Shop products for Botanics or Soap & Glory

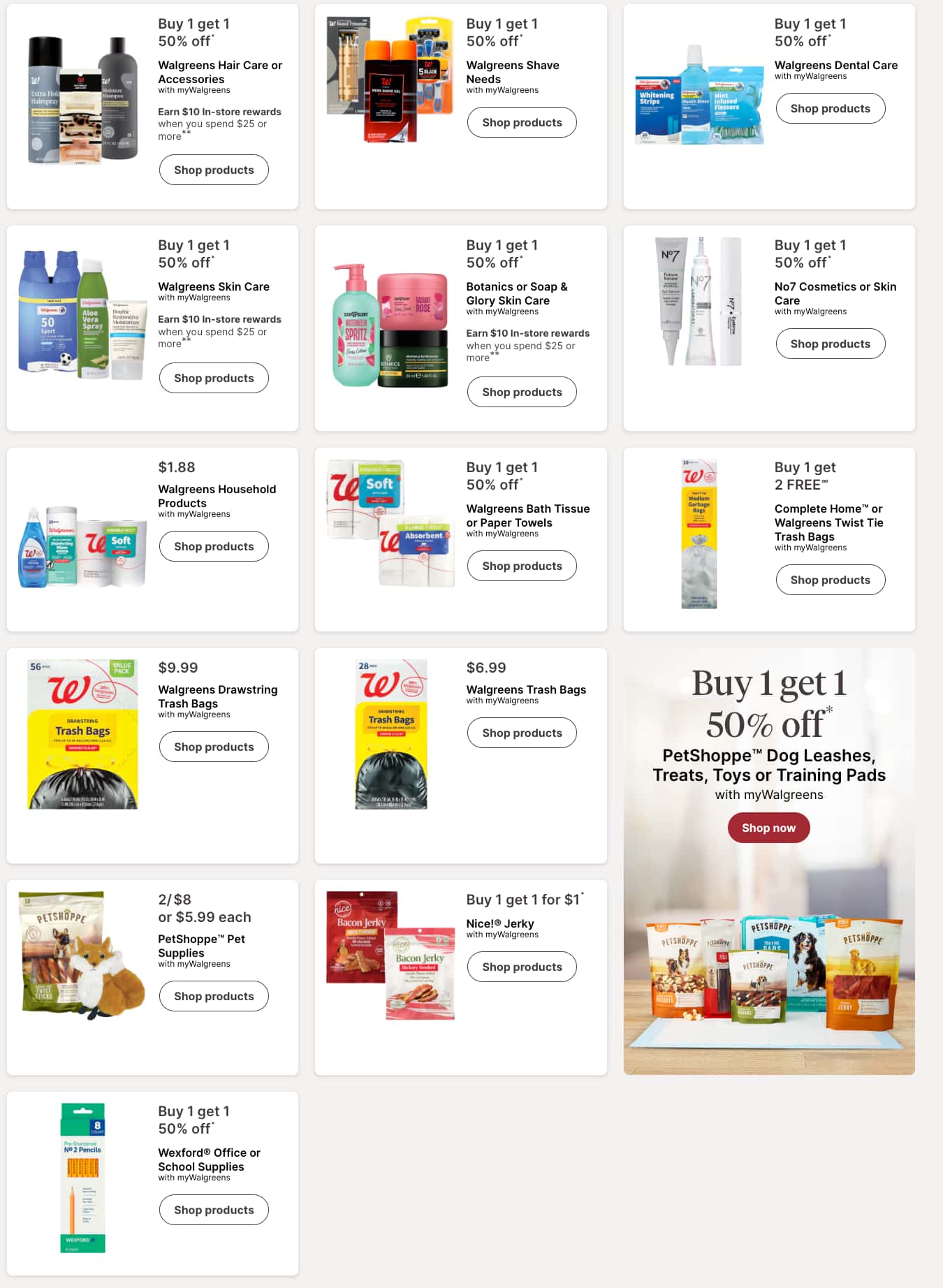point(522,392)
